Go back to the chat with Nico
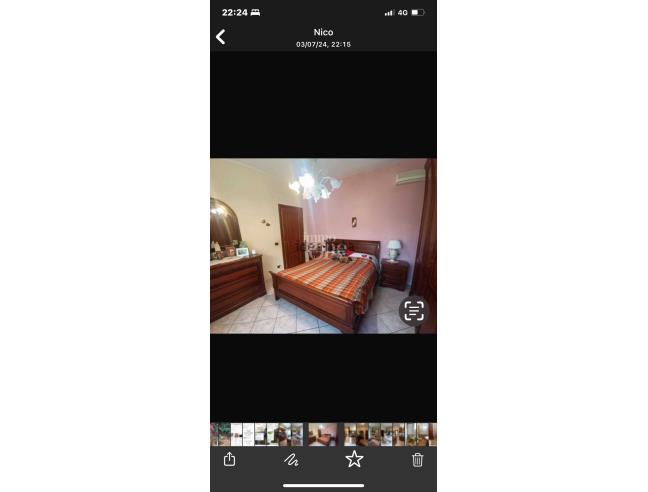The width and height of the screenshot is (648, 492). [221, 37]
